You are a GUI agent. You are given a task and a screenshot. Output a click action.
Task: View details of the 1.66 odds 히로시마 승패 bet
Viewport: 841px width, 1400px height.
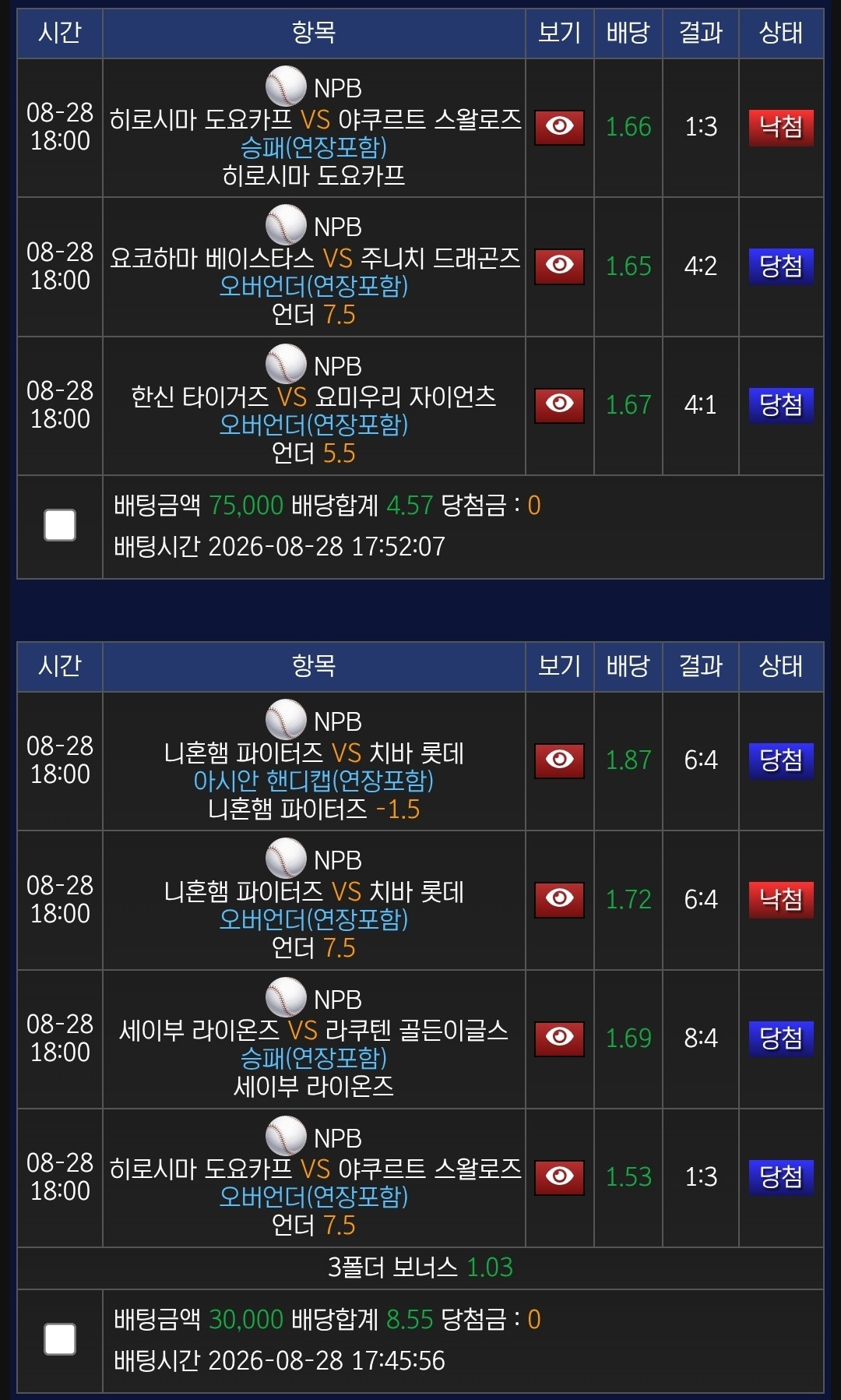[559, 127]
